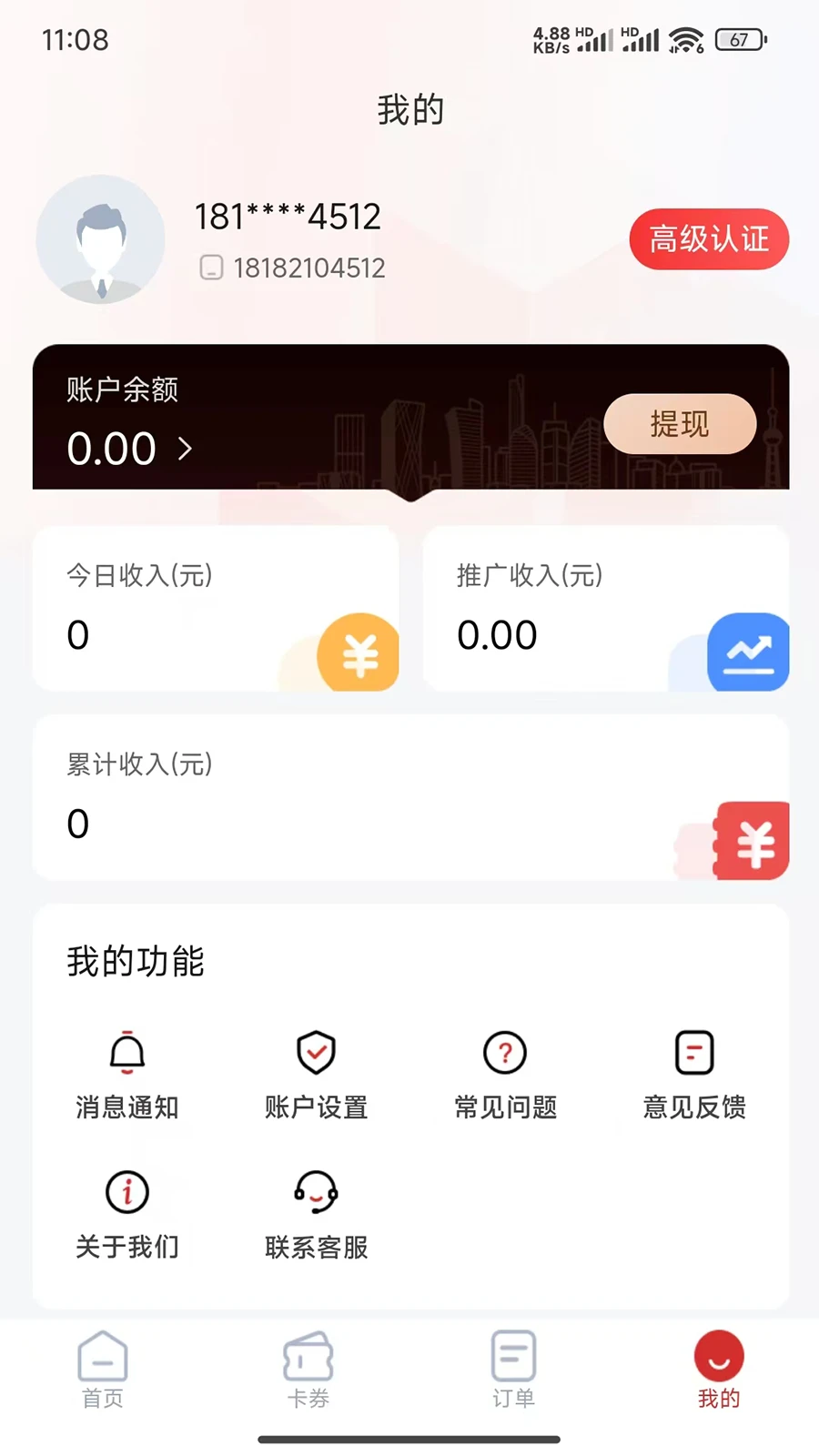The height and width of the screenshot is (1456, 819).
Task: Go to 账户设置 account settings
Action: coord(316,1075)
